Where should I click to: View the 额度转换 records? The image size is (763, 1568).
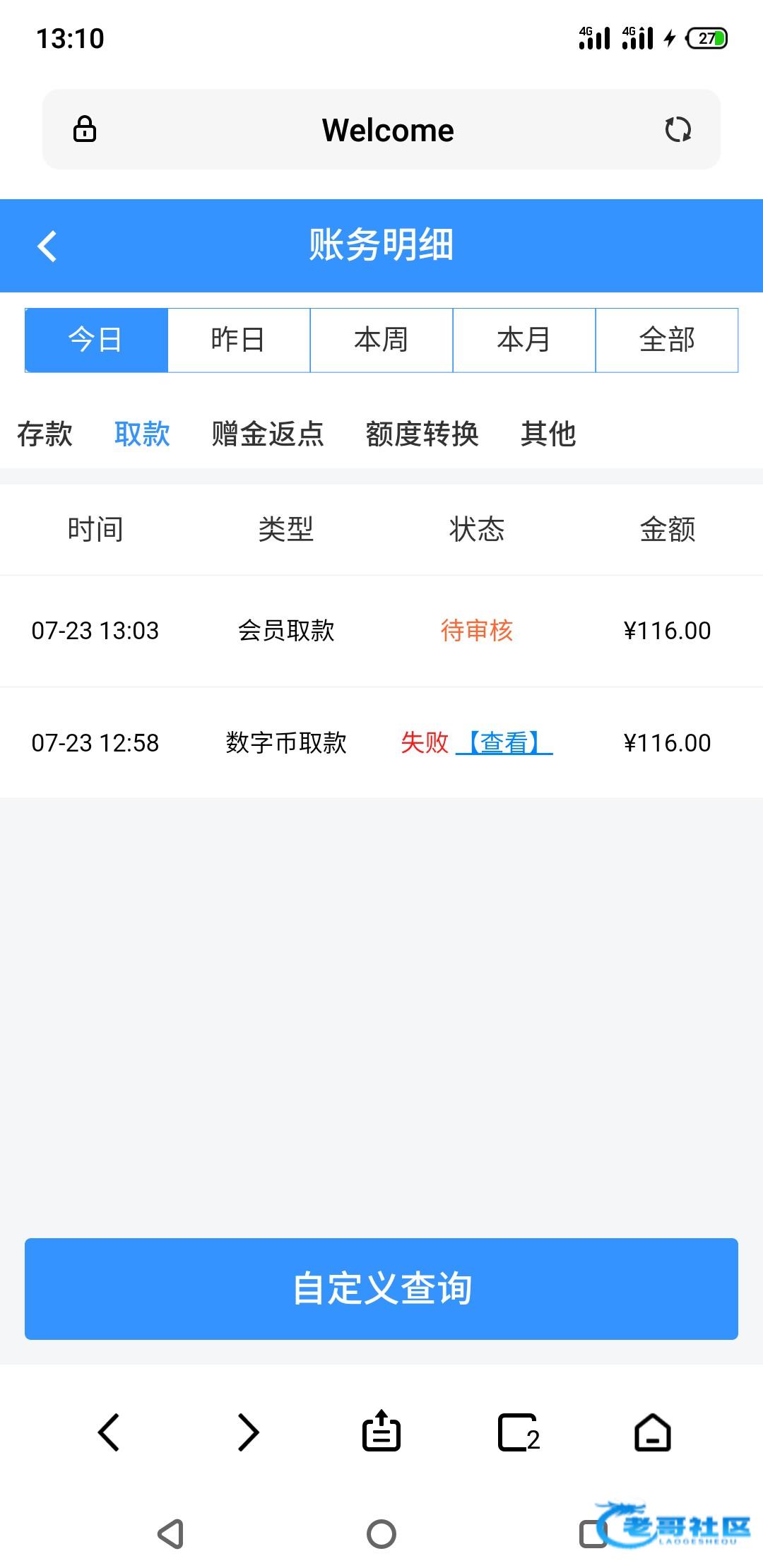(x=422, y=434)
